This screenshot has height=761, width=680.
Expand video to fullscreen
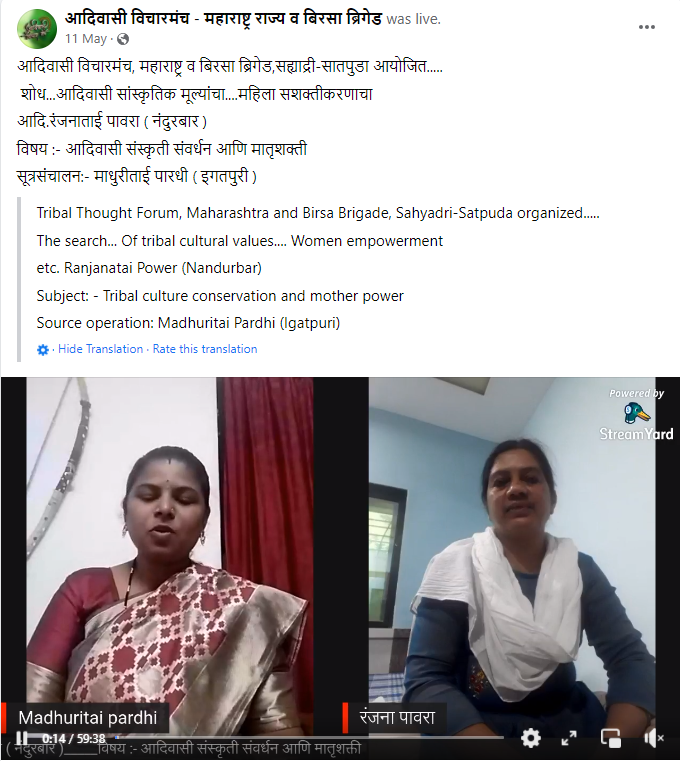569,738
